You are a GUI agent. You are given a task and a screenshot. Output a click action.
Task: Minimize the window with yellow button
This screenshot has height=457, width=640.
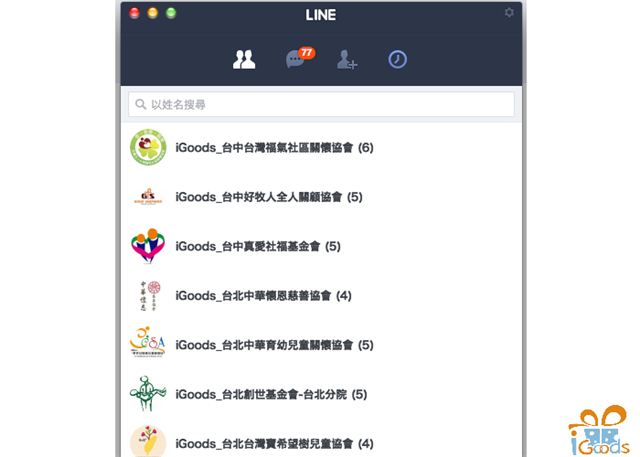pos(153,13)
